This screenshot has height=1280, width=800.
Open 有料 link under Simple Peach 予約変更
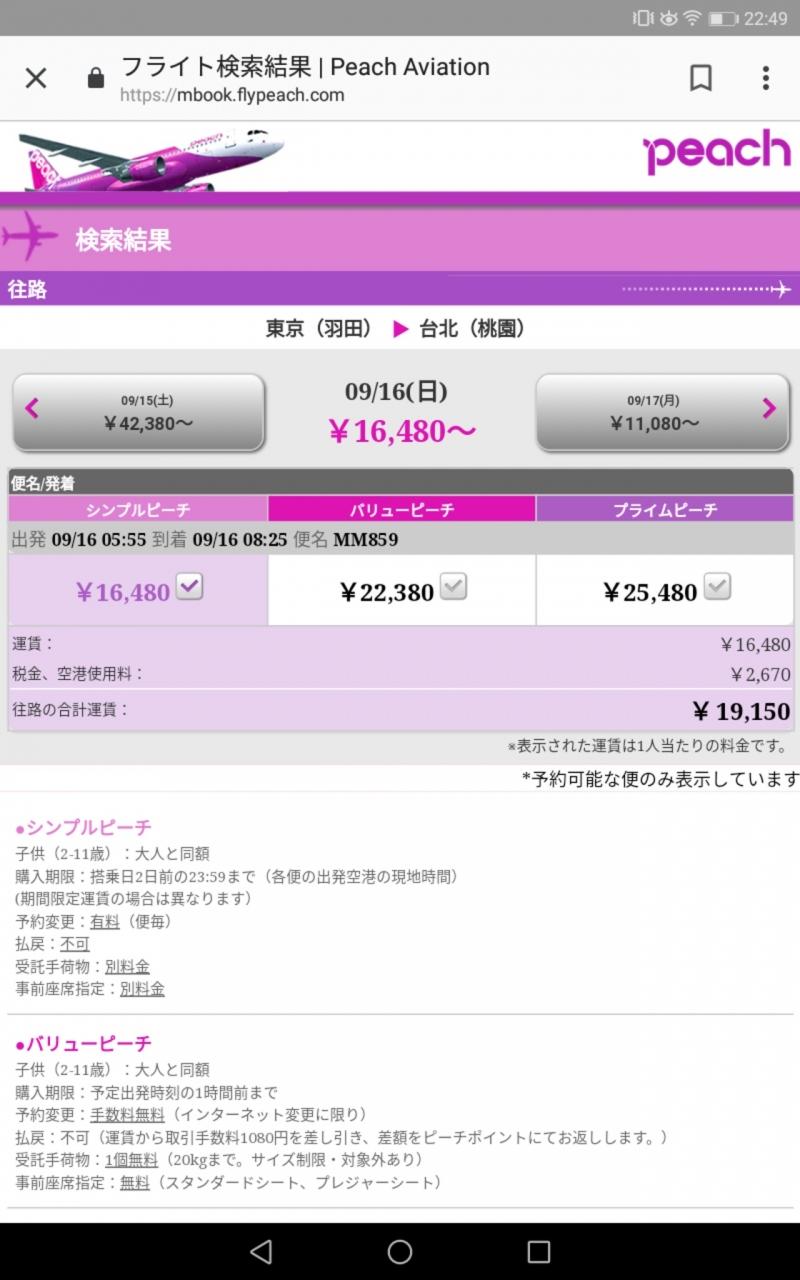105,921
